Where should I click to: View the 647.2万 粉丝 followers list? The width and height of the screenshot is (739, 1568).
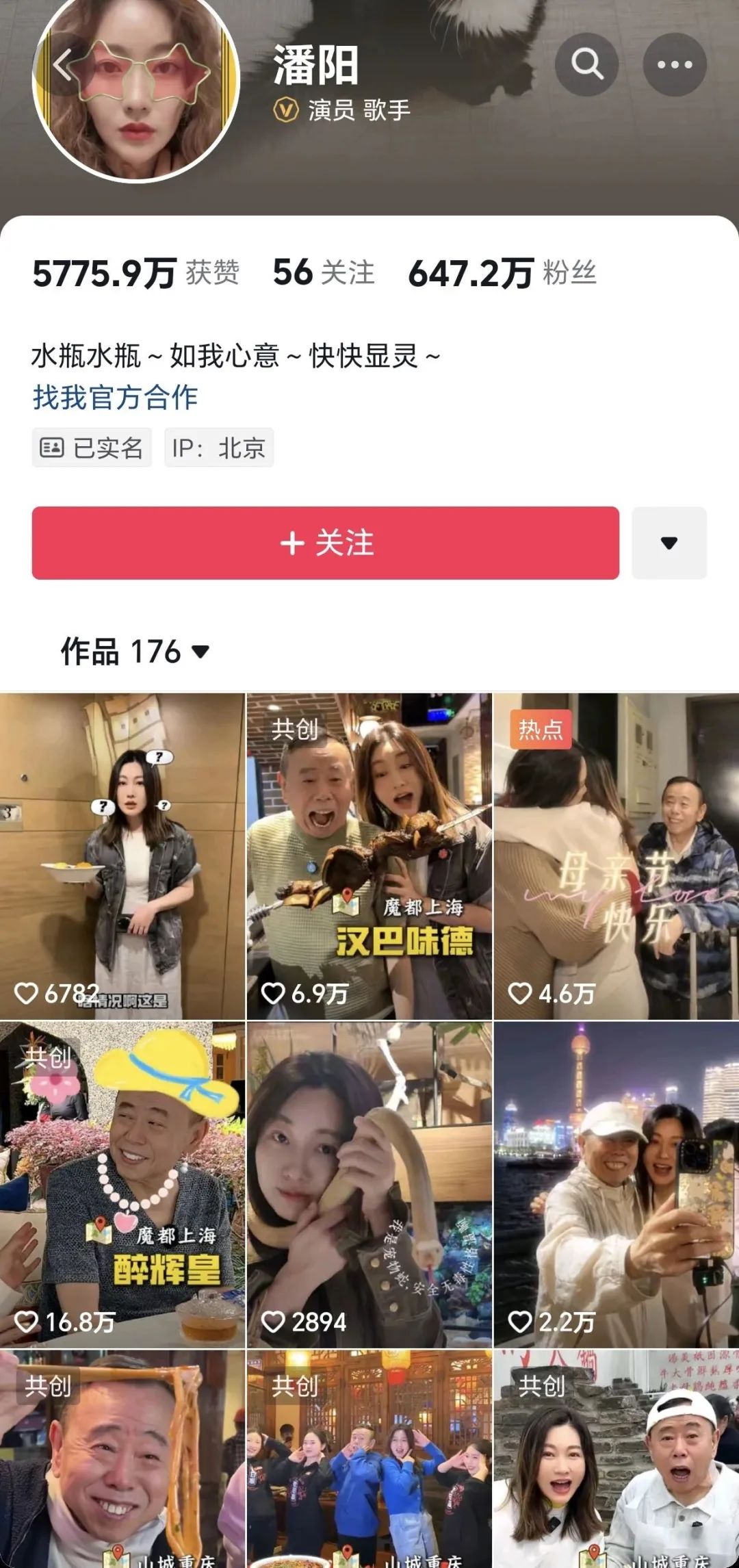tap(502, 273)
